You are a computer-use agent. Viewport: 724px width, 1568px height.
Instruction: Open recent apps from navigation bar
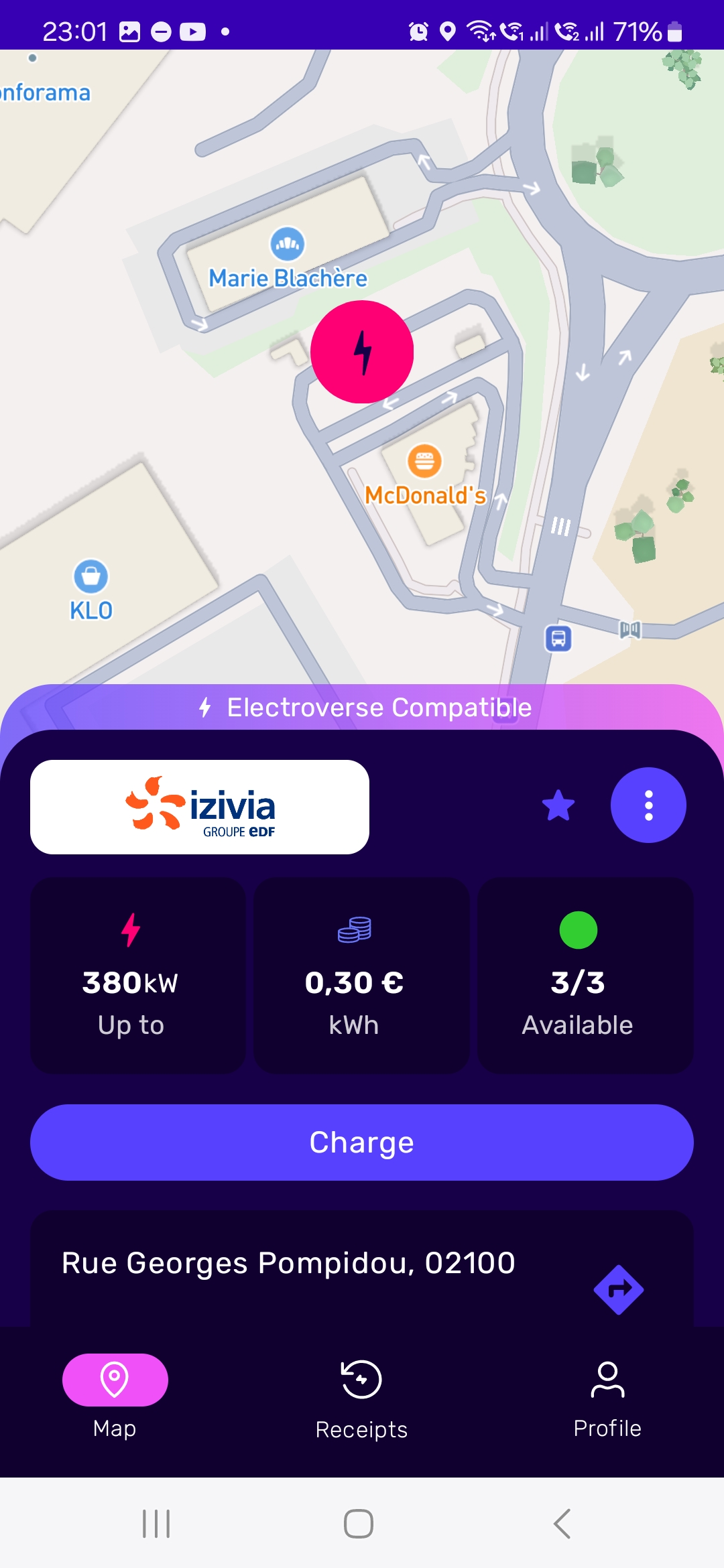click(x=156, y=1524)
